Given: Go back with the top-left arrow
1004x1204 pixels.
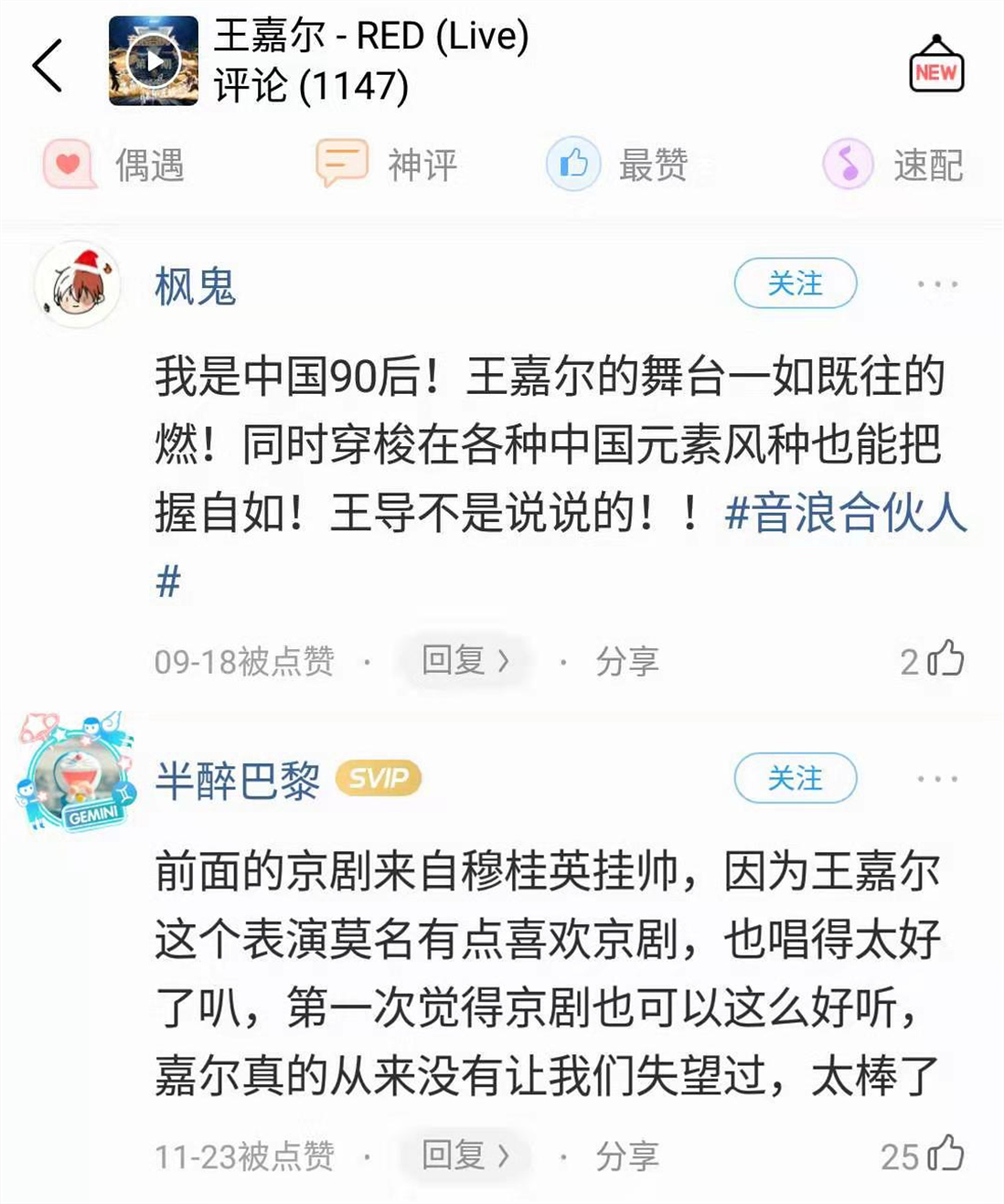Looking at the screenshot, I should [x=48, y=65].
